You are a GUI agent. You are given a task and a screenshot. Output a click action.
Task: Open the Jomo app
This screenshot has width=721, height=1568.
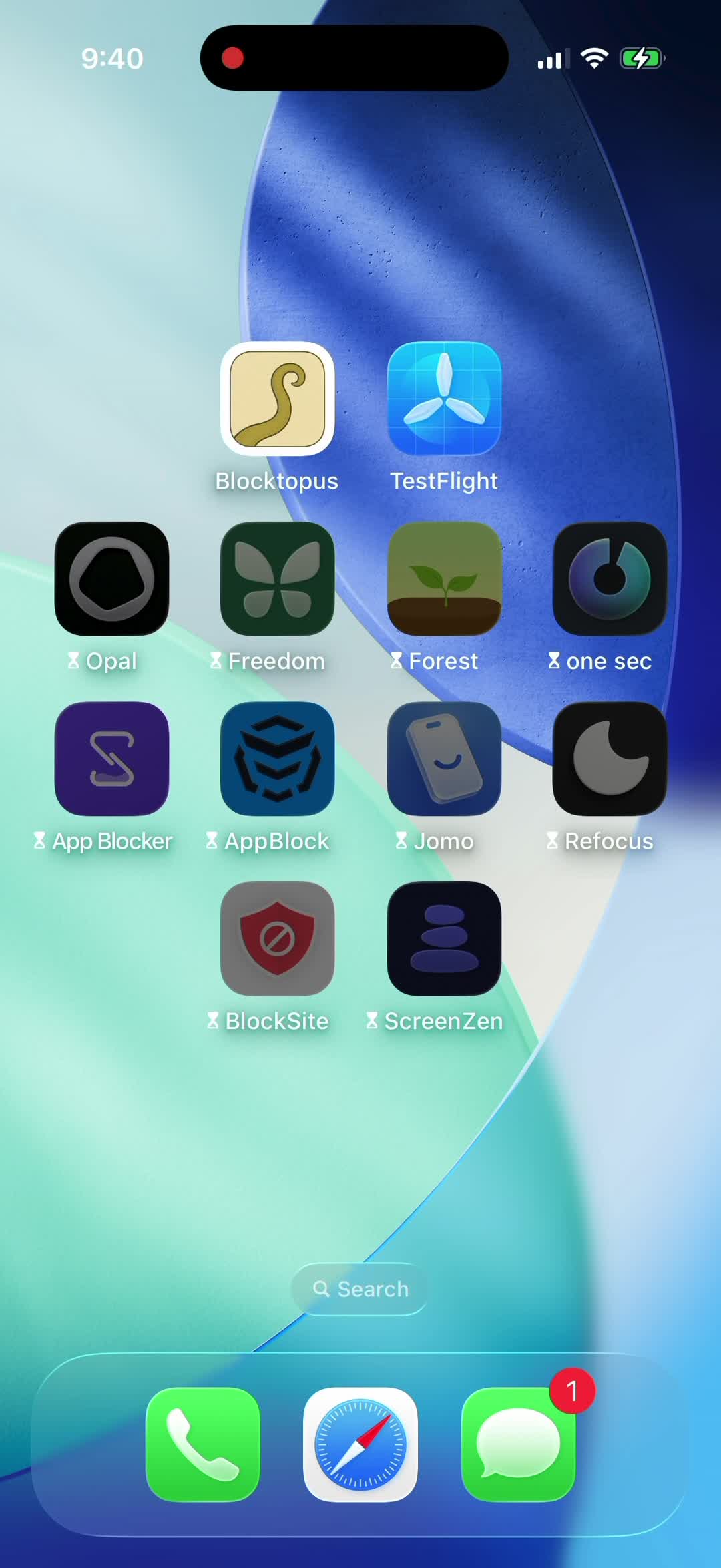point(444,759)
